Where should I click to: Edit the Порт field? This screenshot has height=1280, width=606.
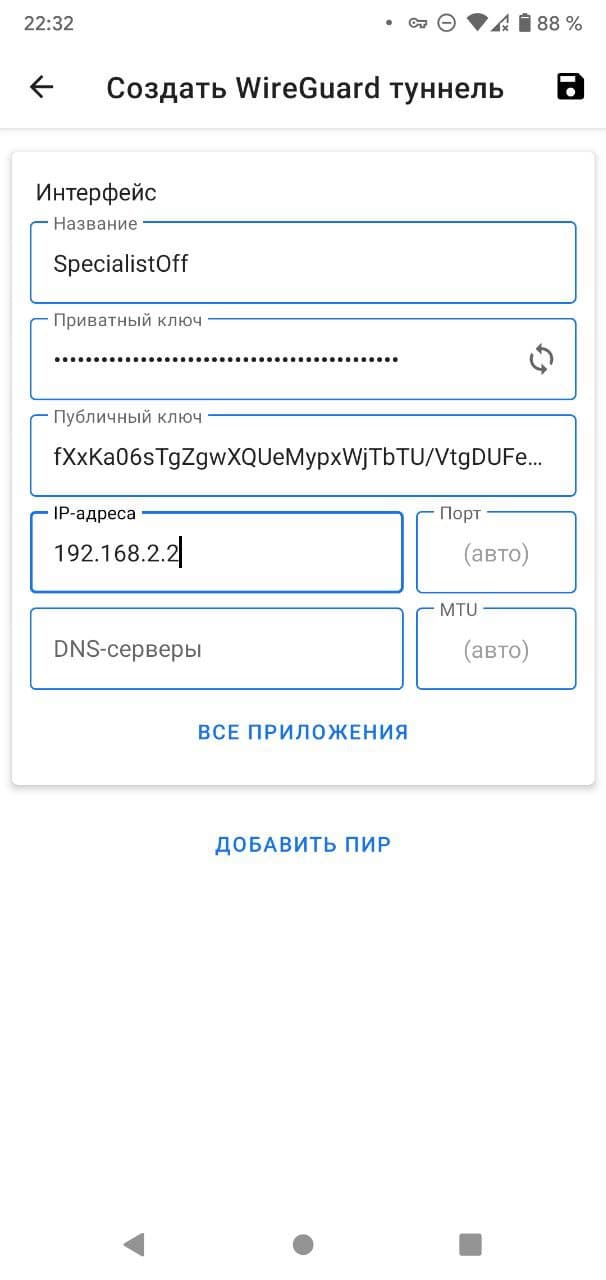pyautogui.click(x=496, y=553)
